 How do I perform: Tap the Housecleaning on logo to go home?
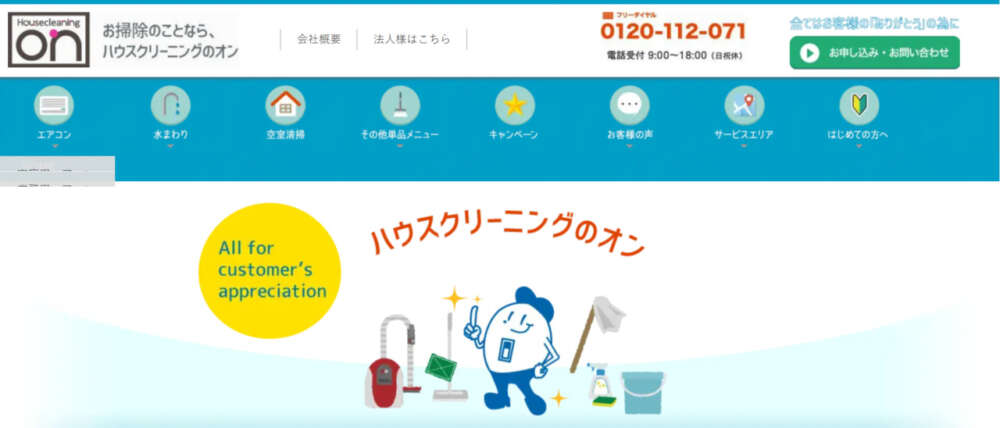coord(48,40)
